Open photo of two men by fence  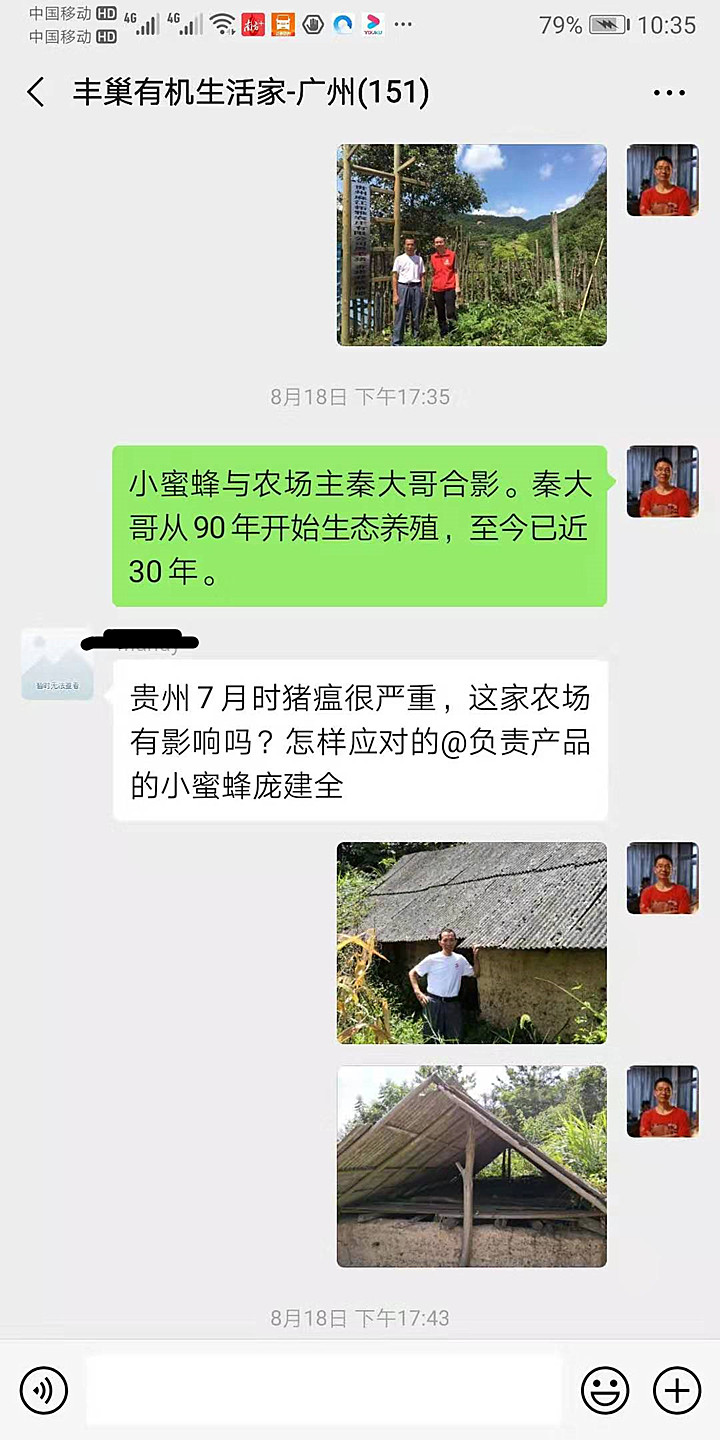click(471, 245)
